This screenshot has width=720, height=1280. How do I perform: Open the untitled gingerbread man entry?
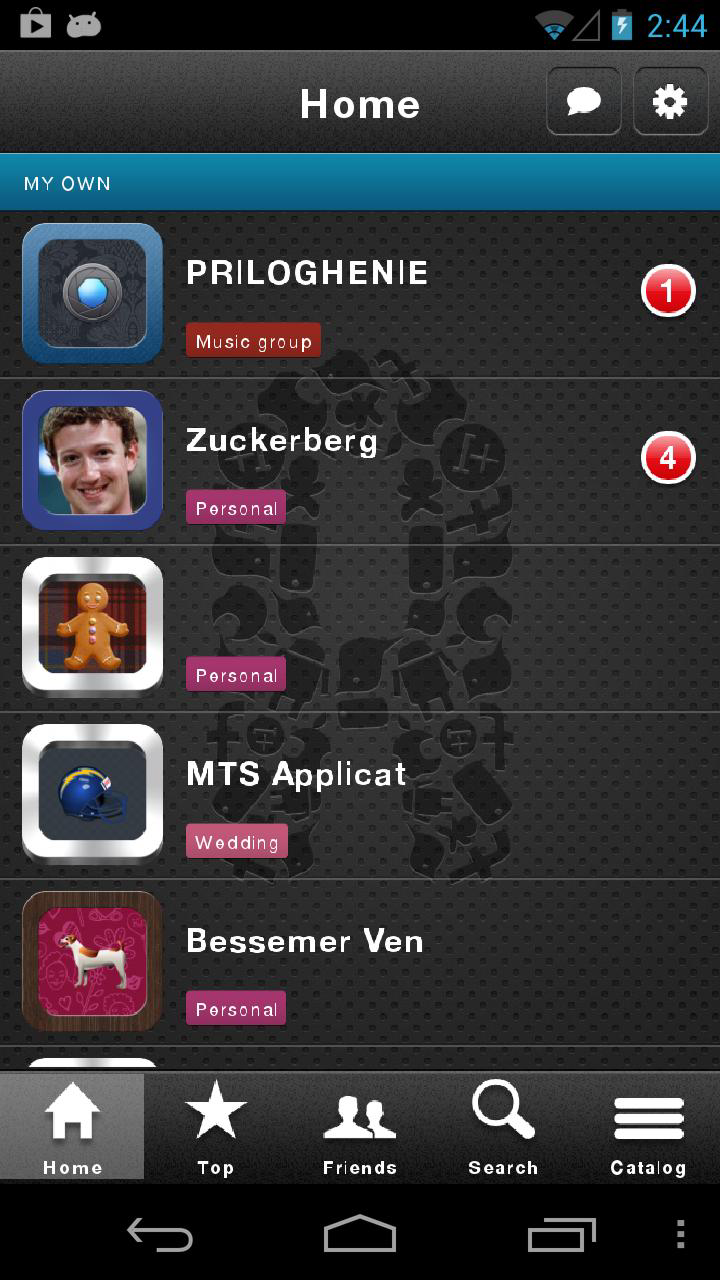click(360, 628)
